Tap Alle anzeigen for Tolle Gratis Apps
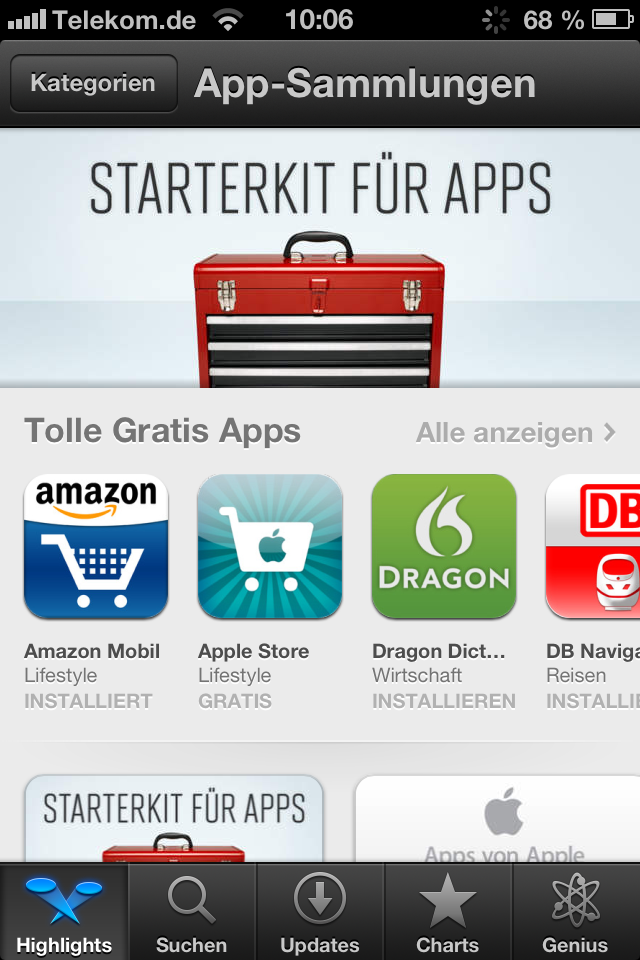 point(515,433)
